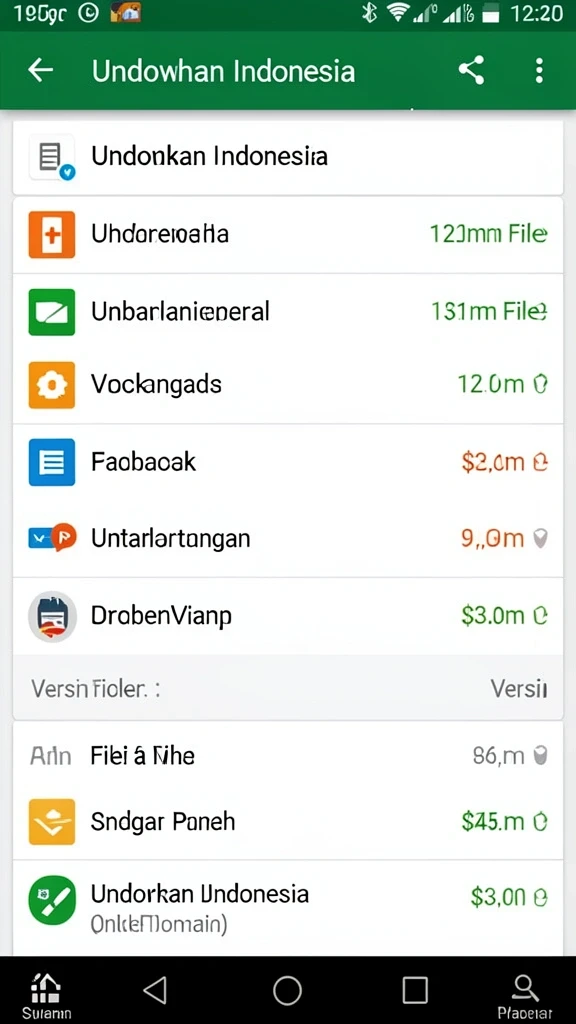Screen dimensions: 576x1024
Task: Open recent apps with the square button
Action: (415, 990)
